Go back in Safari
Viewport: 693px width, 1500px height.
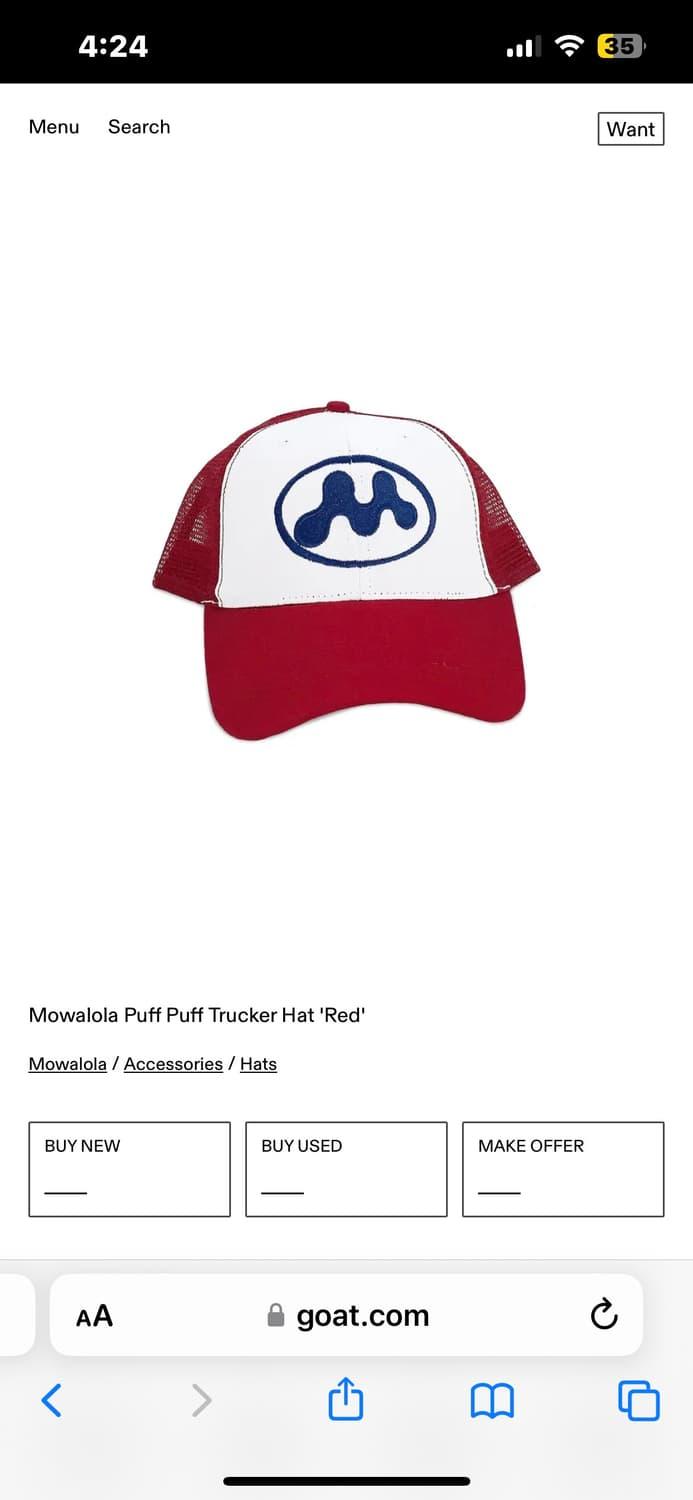(x=52, y=1400)
